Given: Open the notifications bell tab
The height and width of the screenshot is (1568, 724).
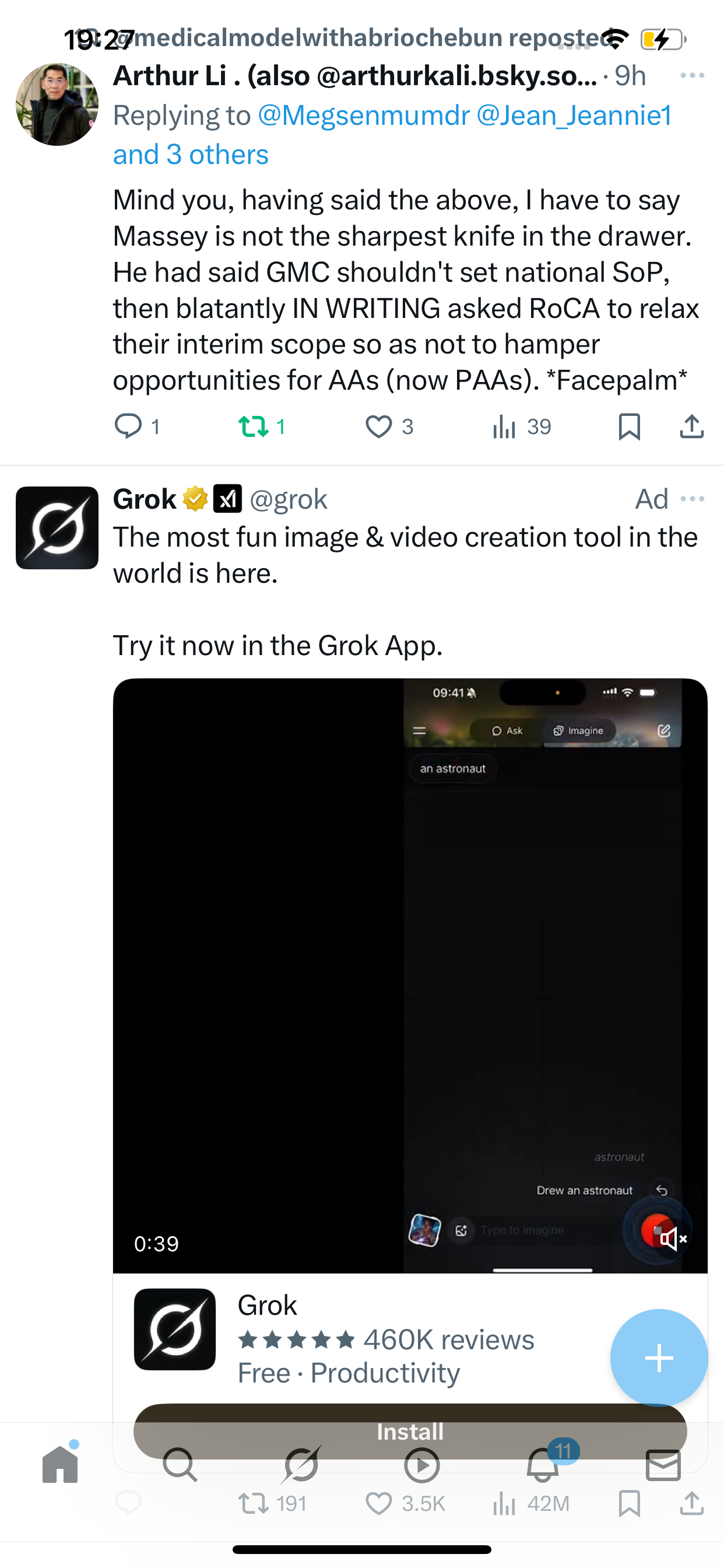Looking at the screenshot, I should tap(543, 1465).
